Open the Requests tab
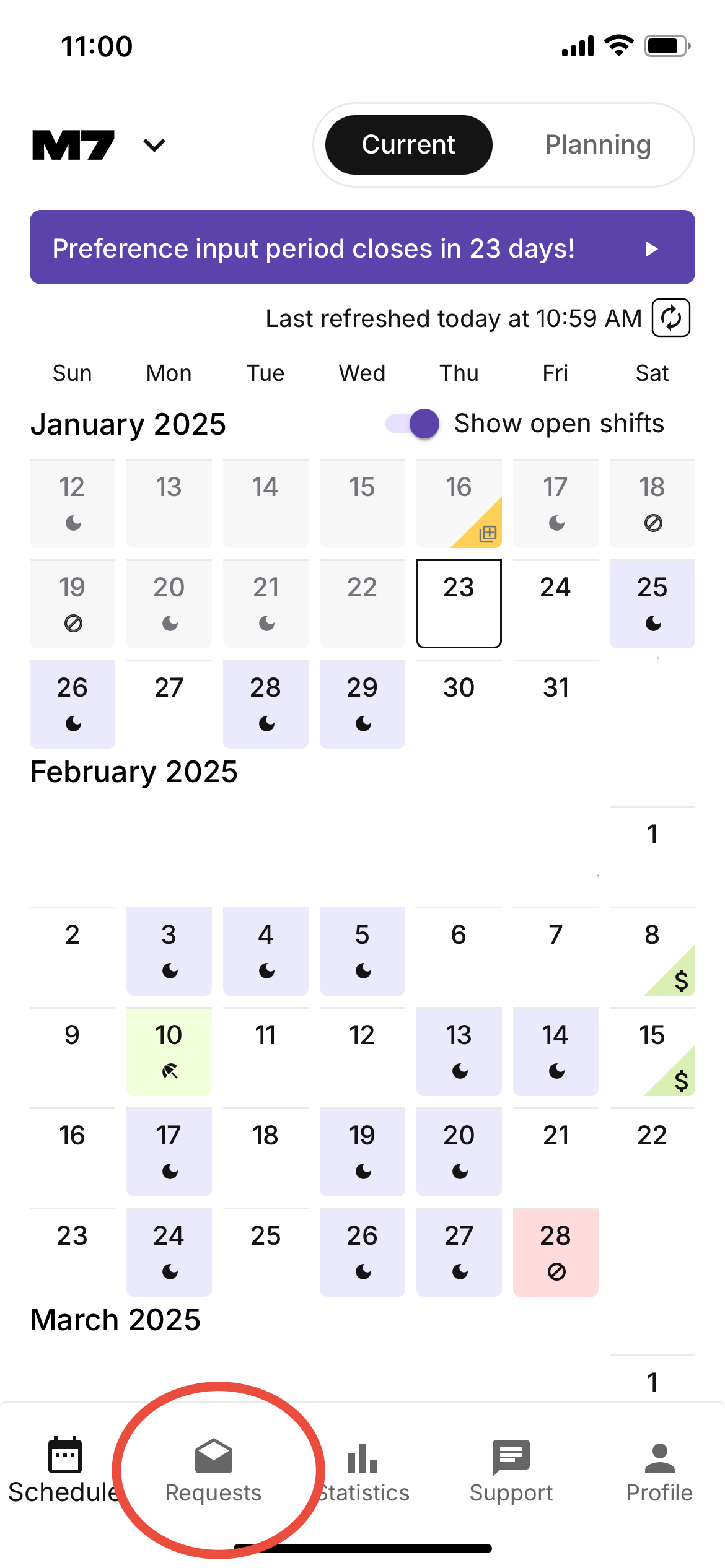This screenshot has height=1568, width=725. pos(213,1470)
